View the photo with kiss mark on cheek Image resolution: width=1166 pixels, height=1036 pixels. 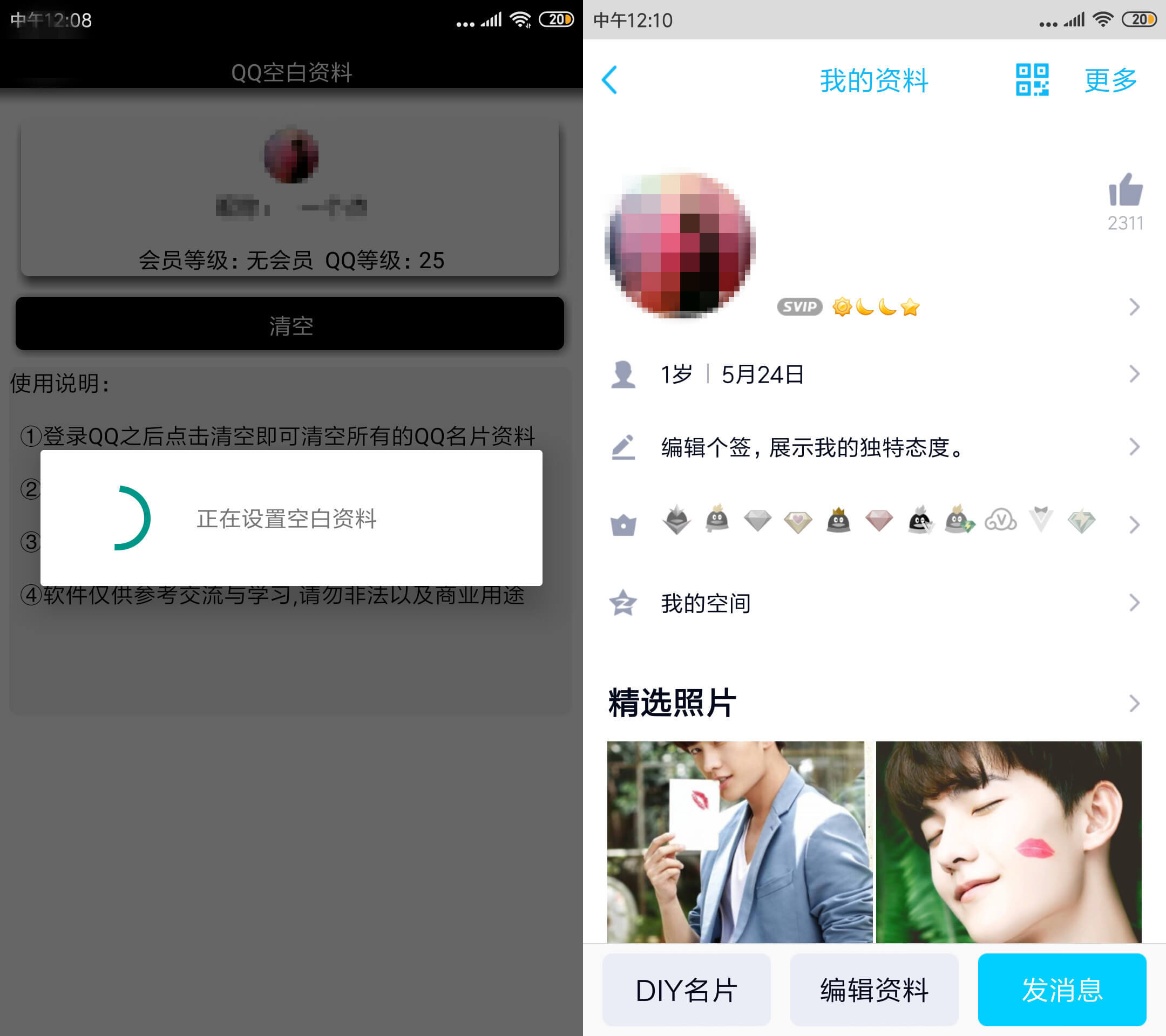click(x=1008, y=841)
